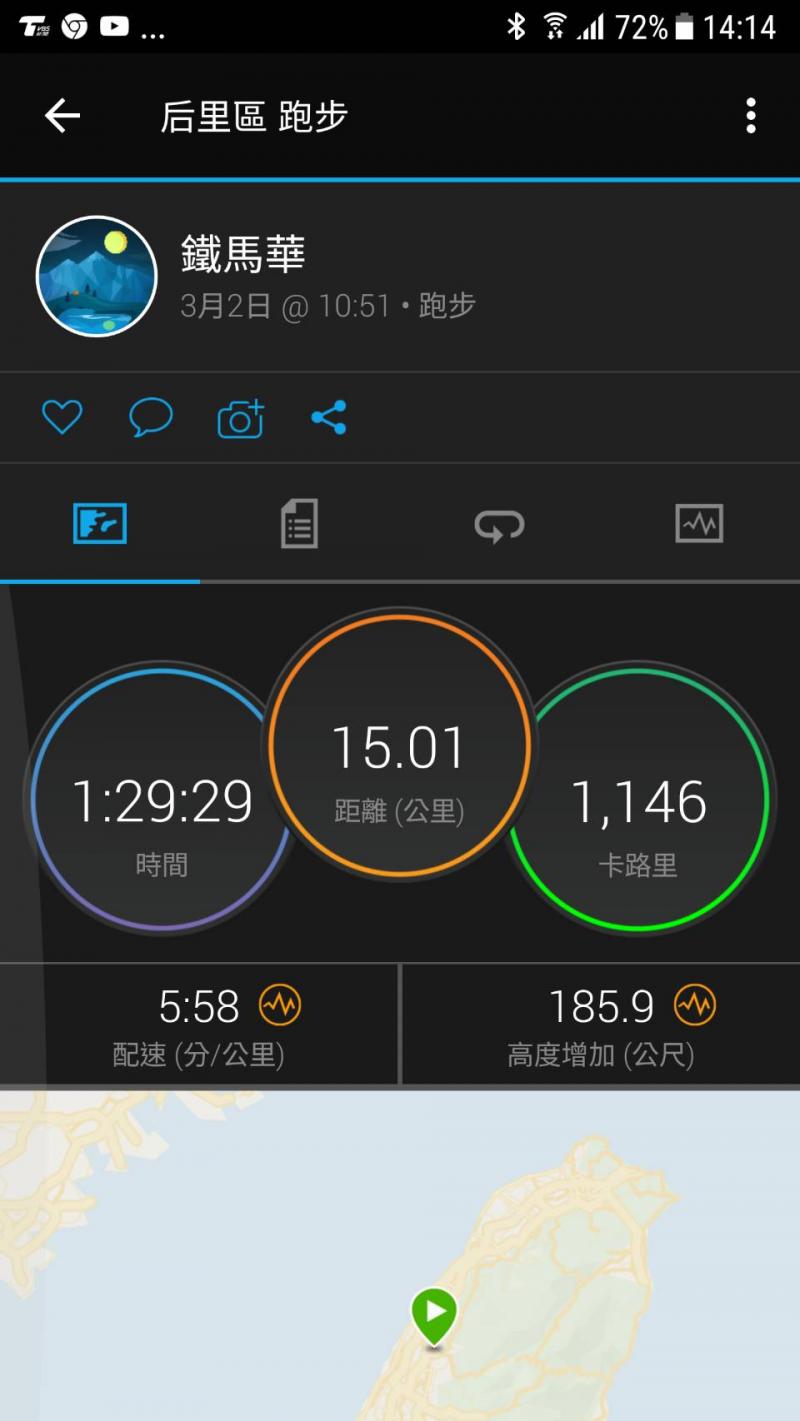Select the overview tab
This screenshot has width=800, height=1421.
(100, 523)
